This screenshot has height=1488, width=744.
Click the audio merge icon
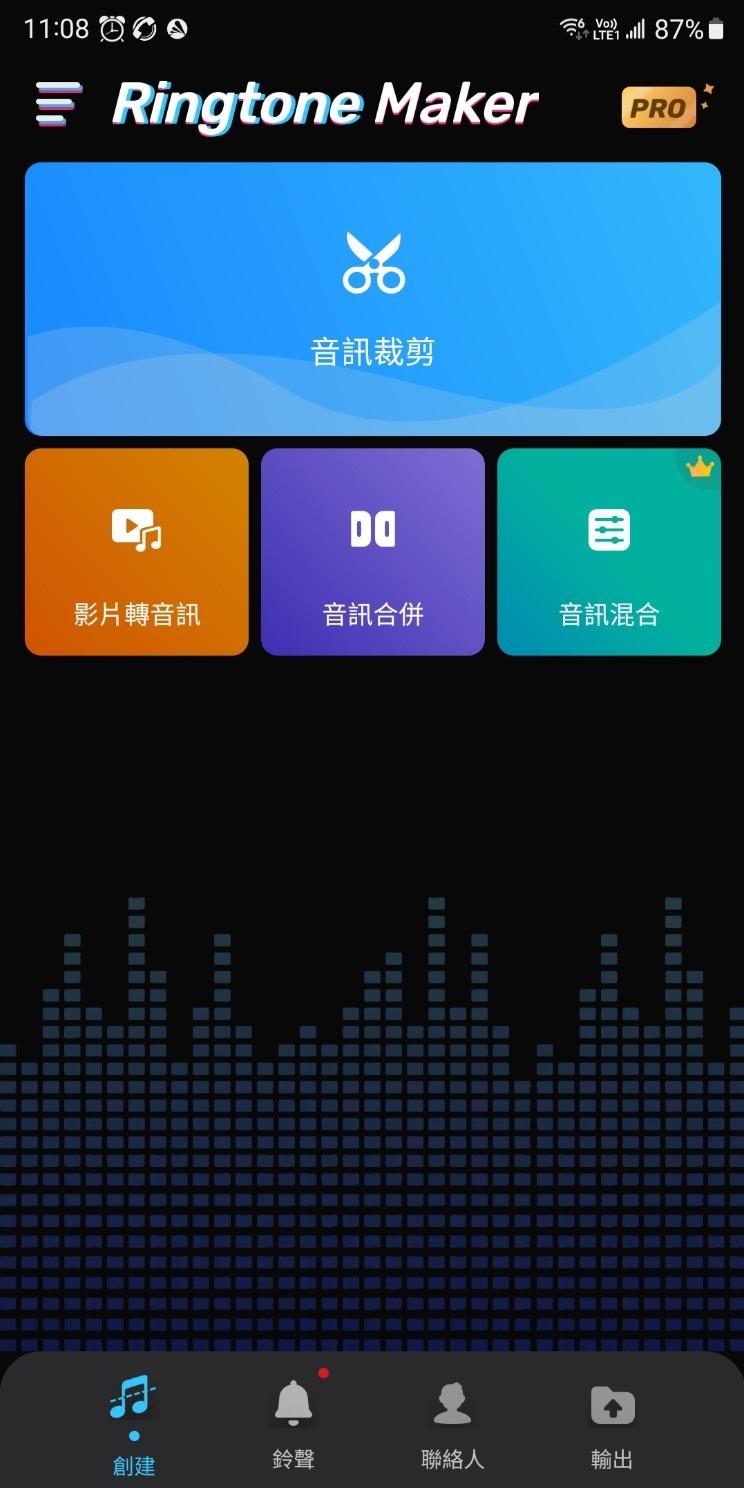click(x=372, y=527)
